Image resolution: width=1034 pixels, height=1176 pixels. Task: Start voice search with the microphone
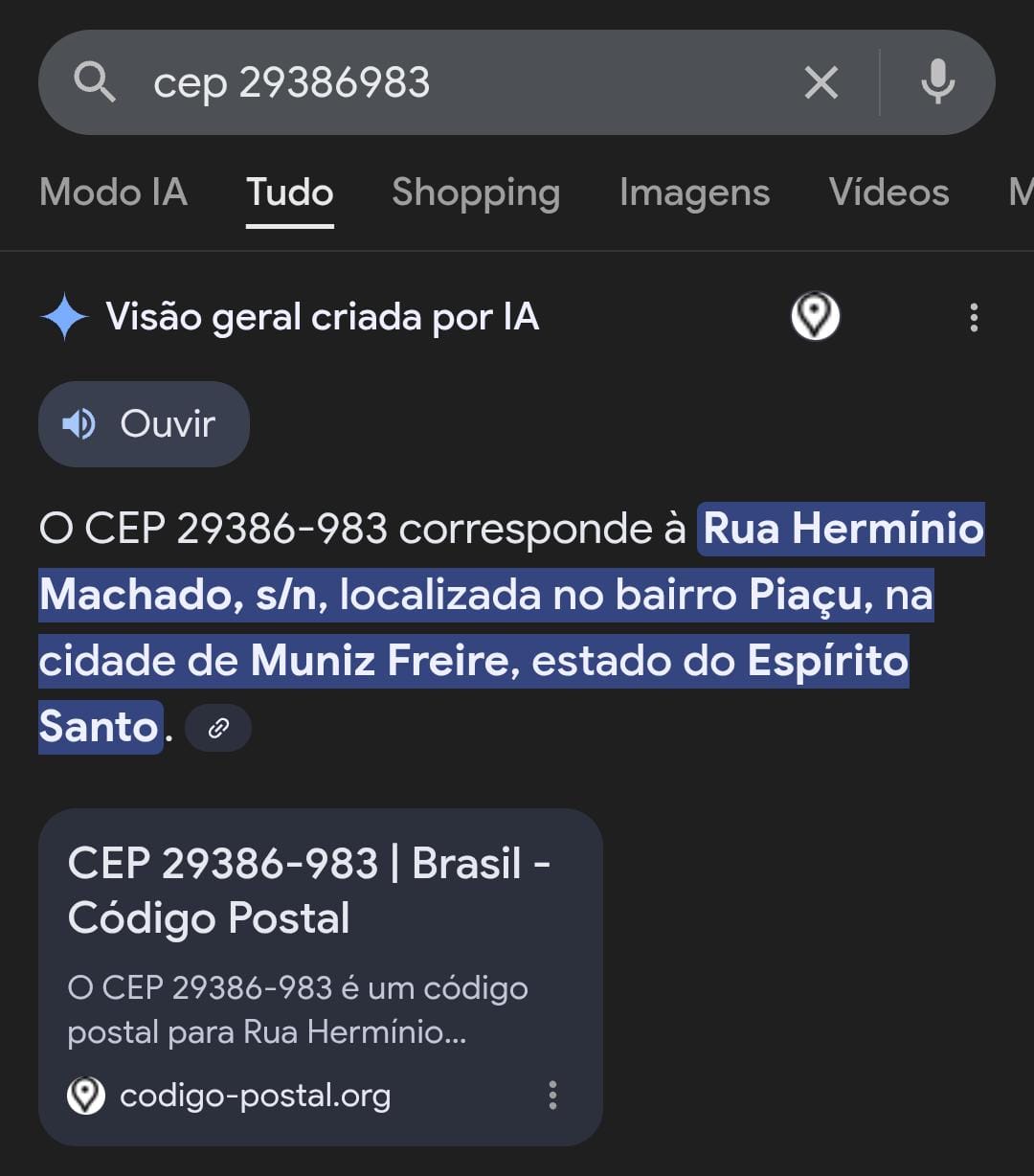pyautogui.click(x=937, y=83)
